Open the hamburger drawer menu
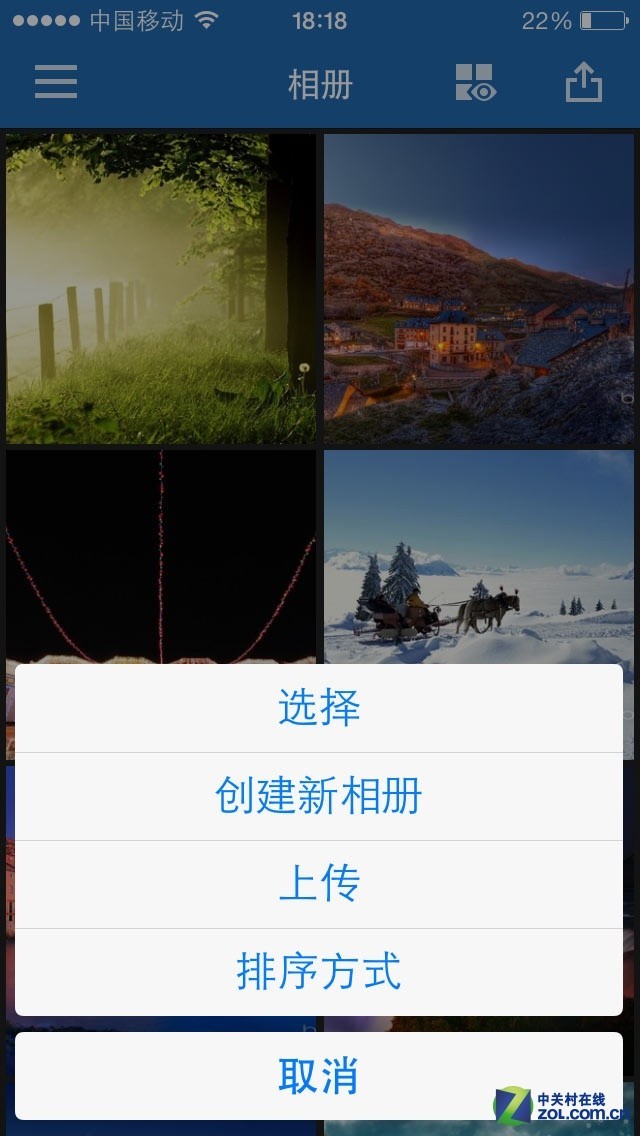This screenshot has width=640, height=1136. point(56,82)
